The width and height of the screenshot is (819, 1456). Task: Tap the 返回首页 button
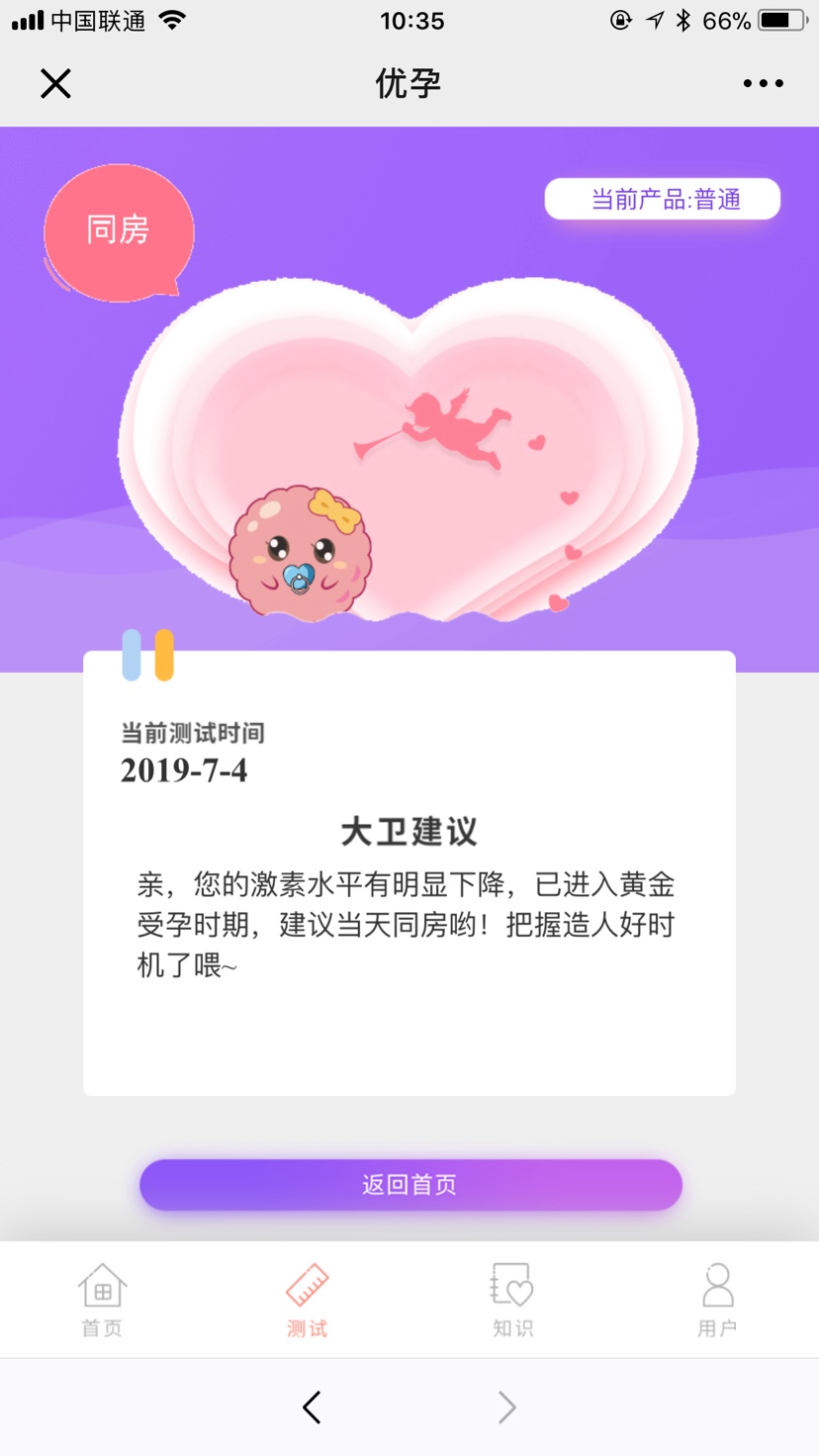point(410,1185)
